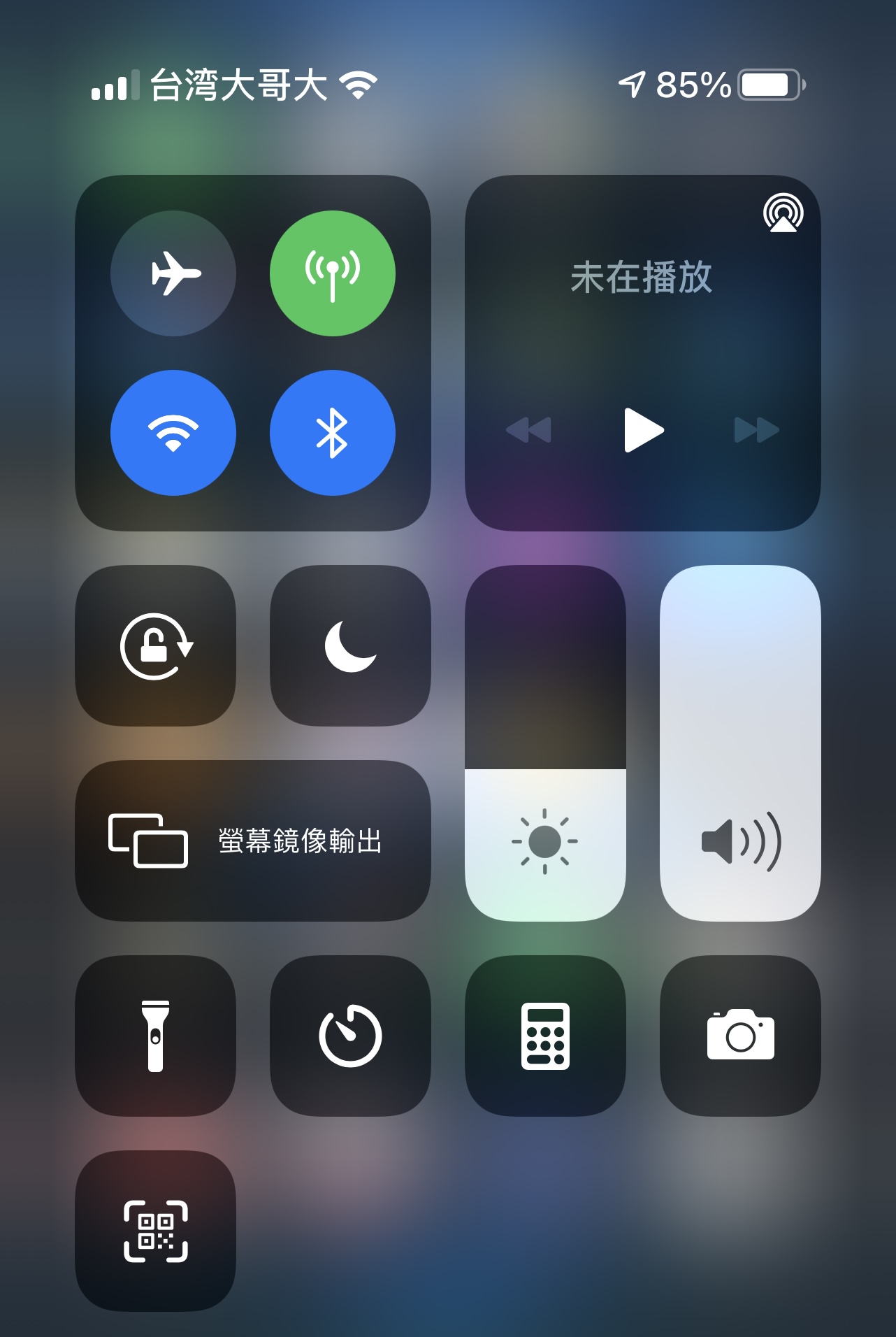Turn on Do Not Disturb moon
The image size is (896, 1337).
click(x=350, y=646)
